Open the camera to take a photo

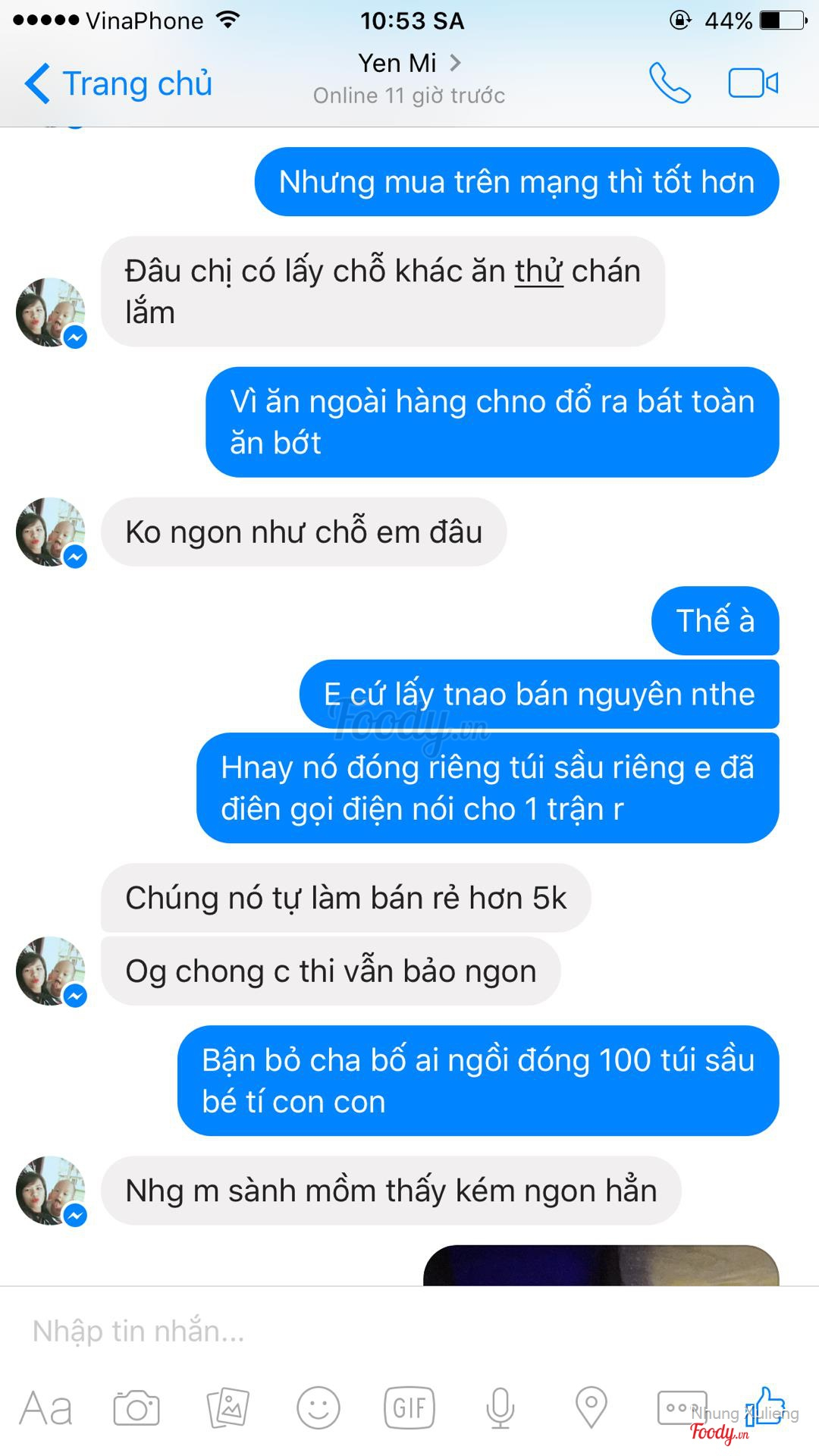click(136, 1408)
